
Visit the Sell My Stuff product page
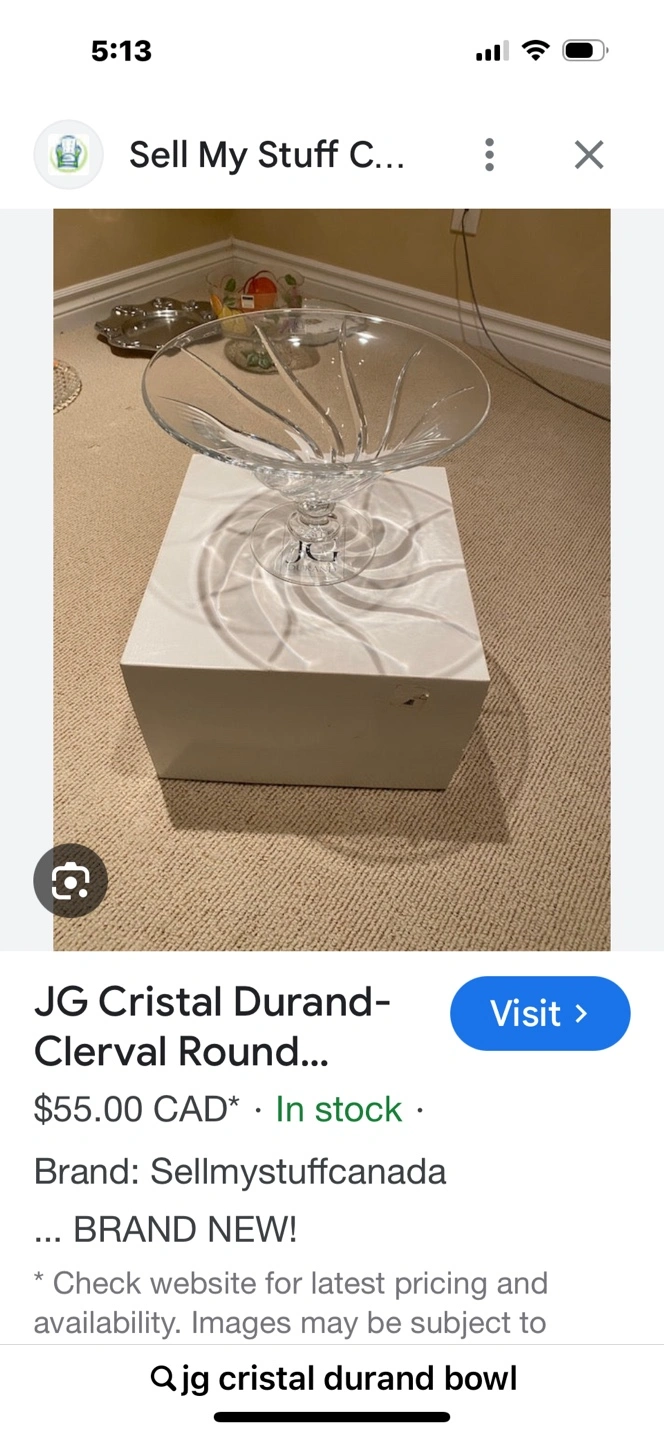tap(540, 1014)
